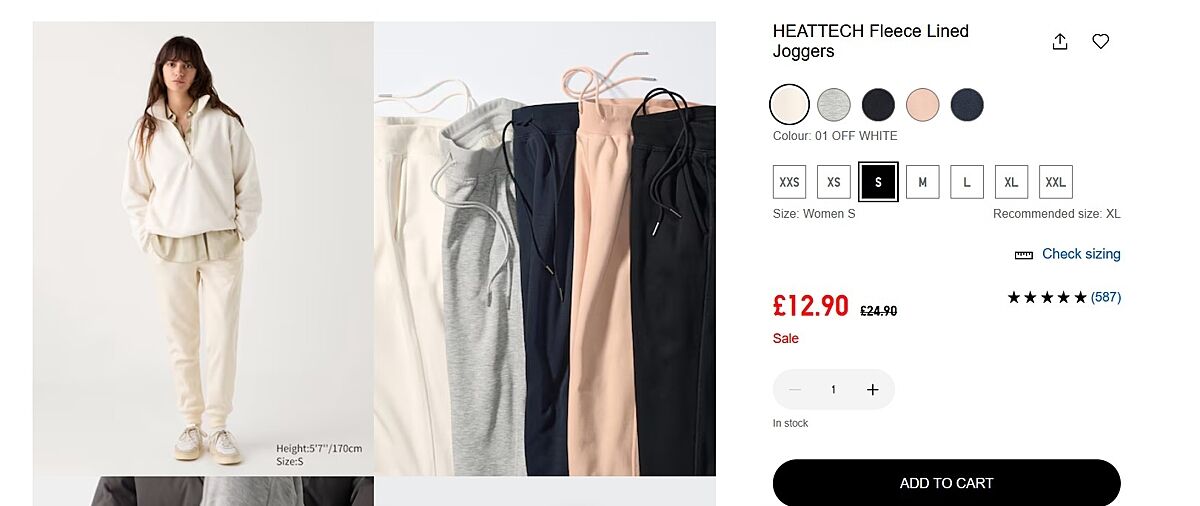Image resolution: width=1200 pixels, height=506 pixels.
Task: Open the model photo in off white joggers
Action: pyautogui.click(x=203, y=248)
